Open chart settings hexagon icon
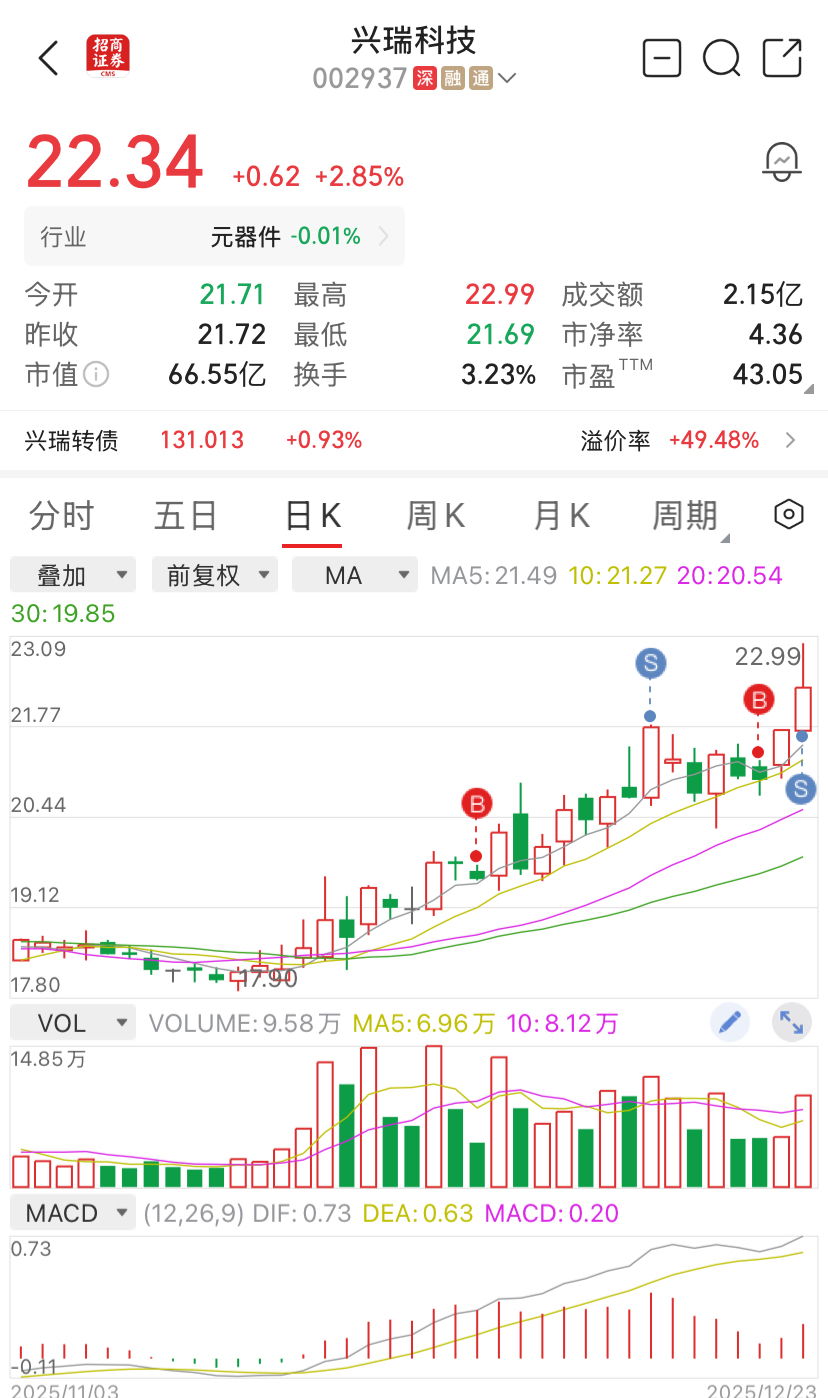Viewport: 828px width, 1398px height. [x=789, y=515]
